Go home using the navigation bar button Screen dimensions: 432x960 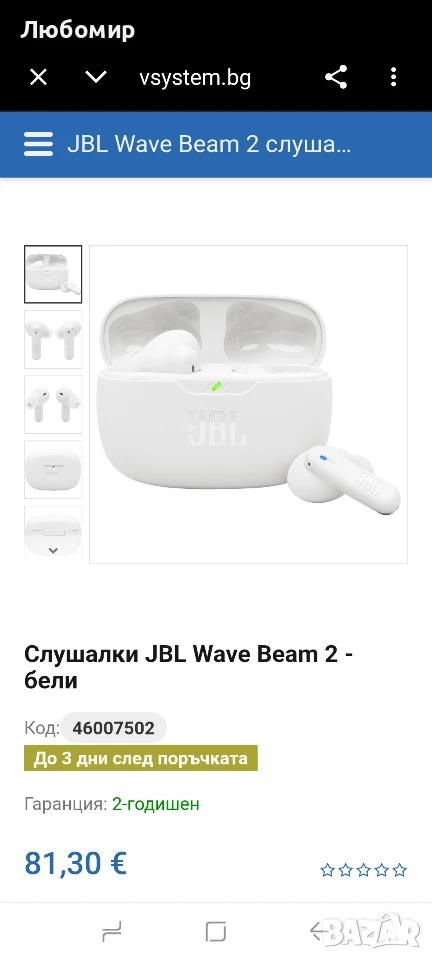point(215,932)
